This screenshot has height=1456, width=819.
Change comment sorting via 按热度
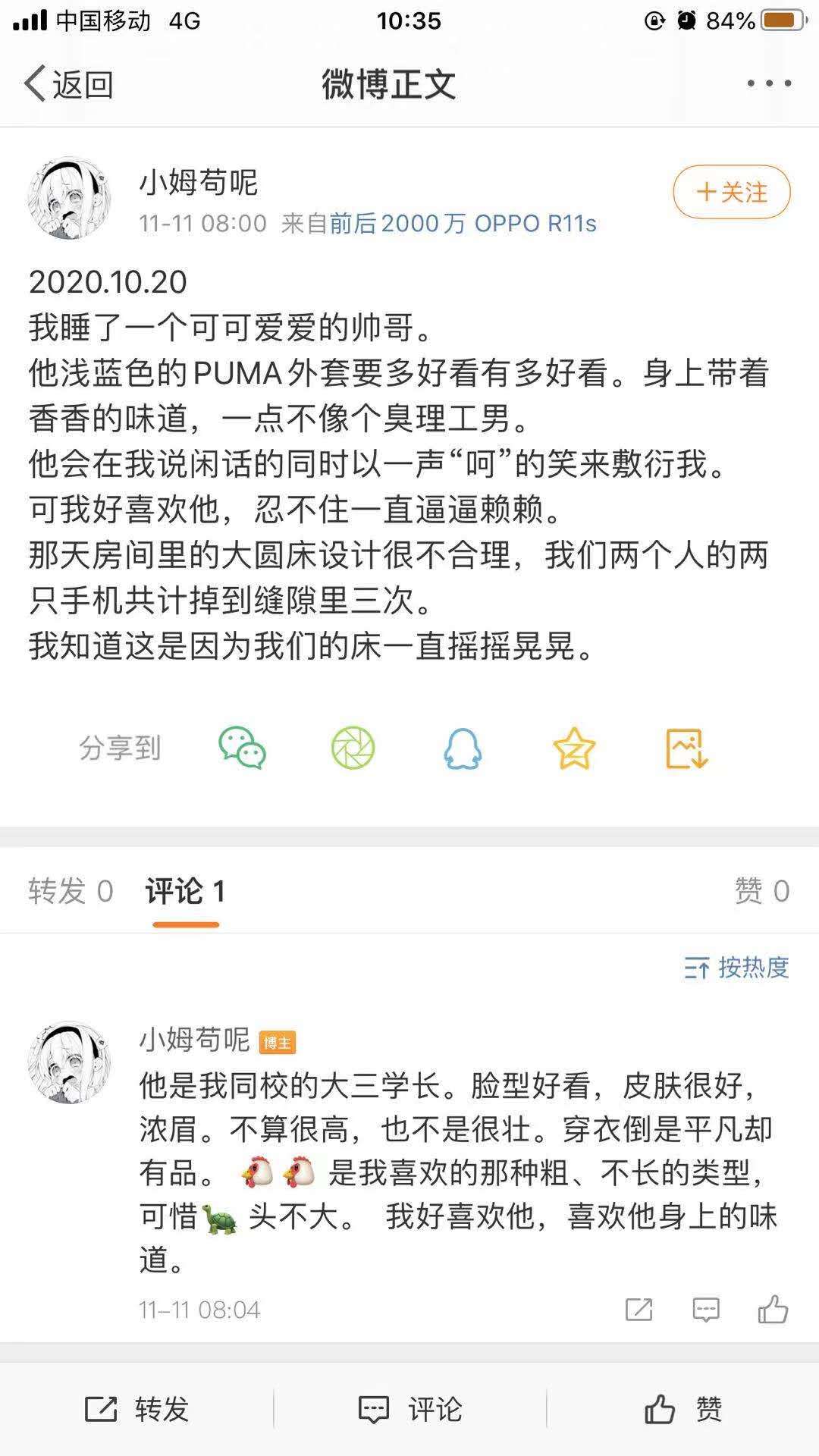[736, 968]
